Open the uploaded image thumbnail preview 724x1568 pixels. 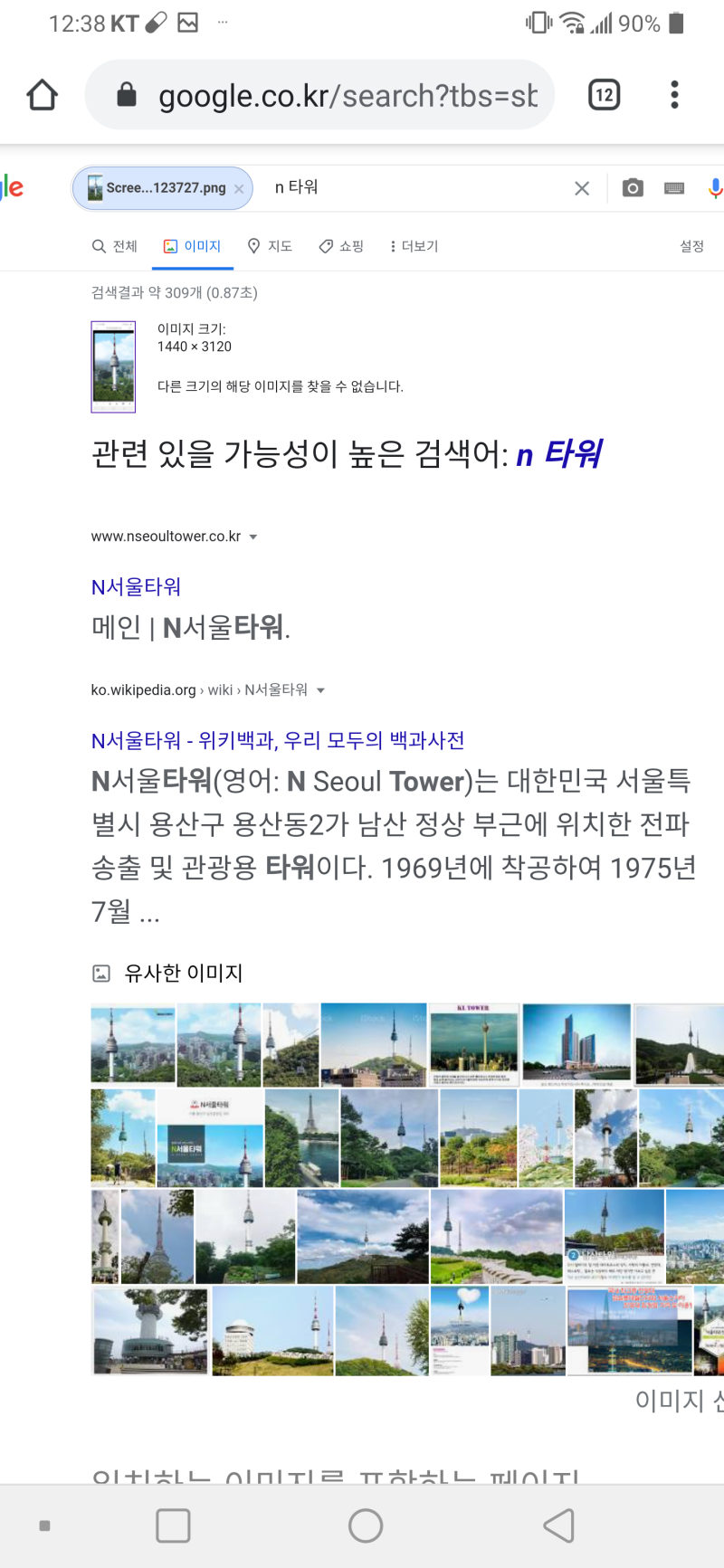pyautogui.click(x=113, y=366)
